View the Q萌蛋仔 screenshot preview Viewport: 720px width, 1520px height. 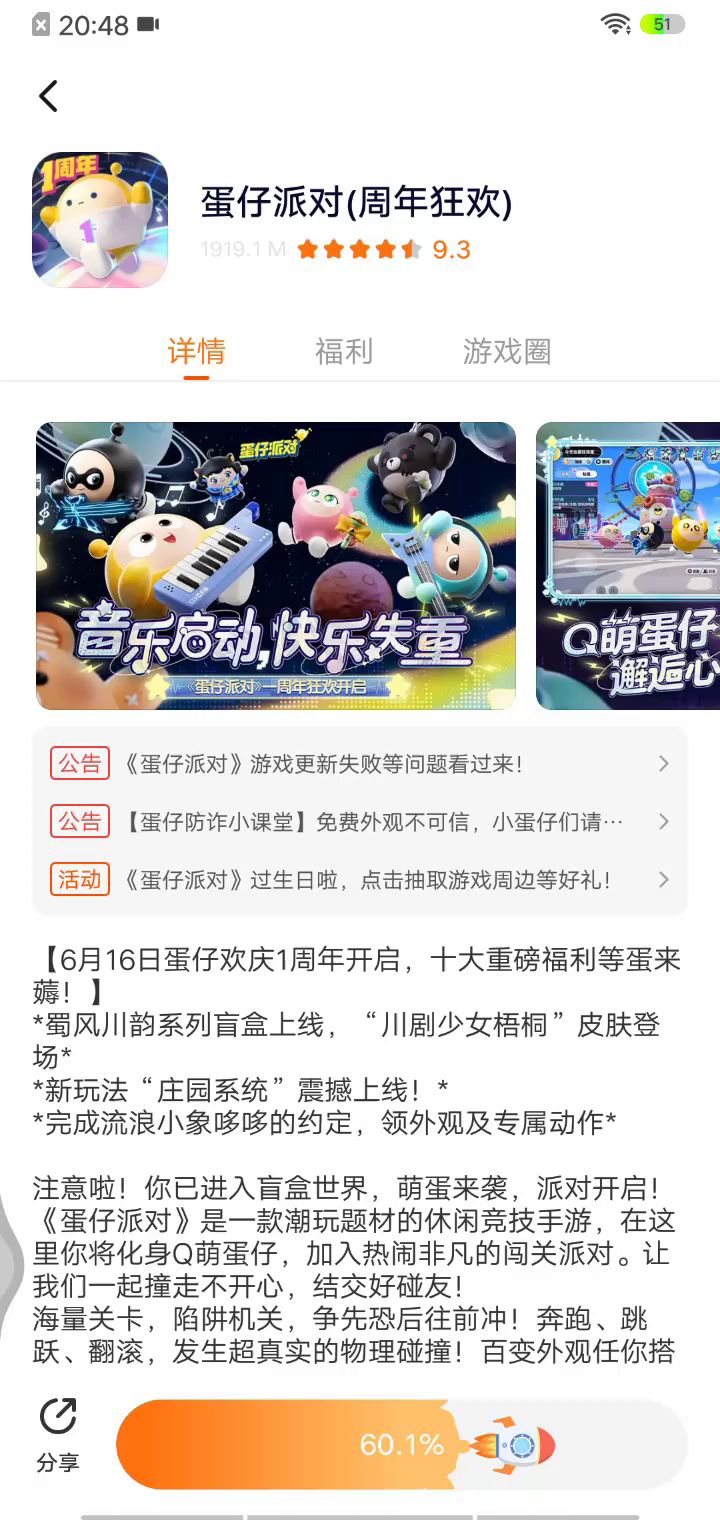point(628,566)
